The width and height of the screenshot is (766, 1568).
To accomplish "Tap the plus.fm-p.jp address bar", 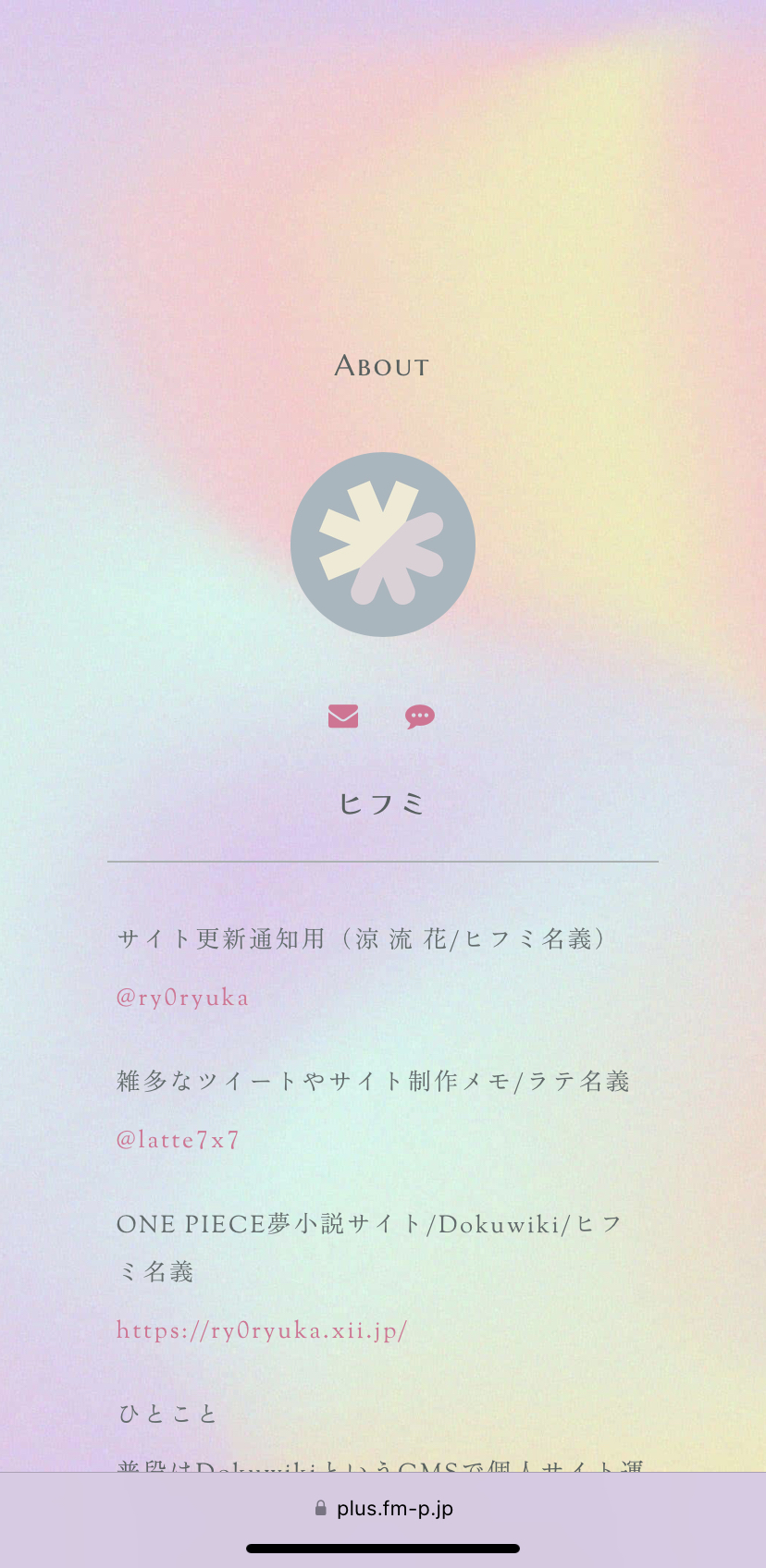I will point(383,1509).
